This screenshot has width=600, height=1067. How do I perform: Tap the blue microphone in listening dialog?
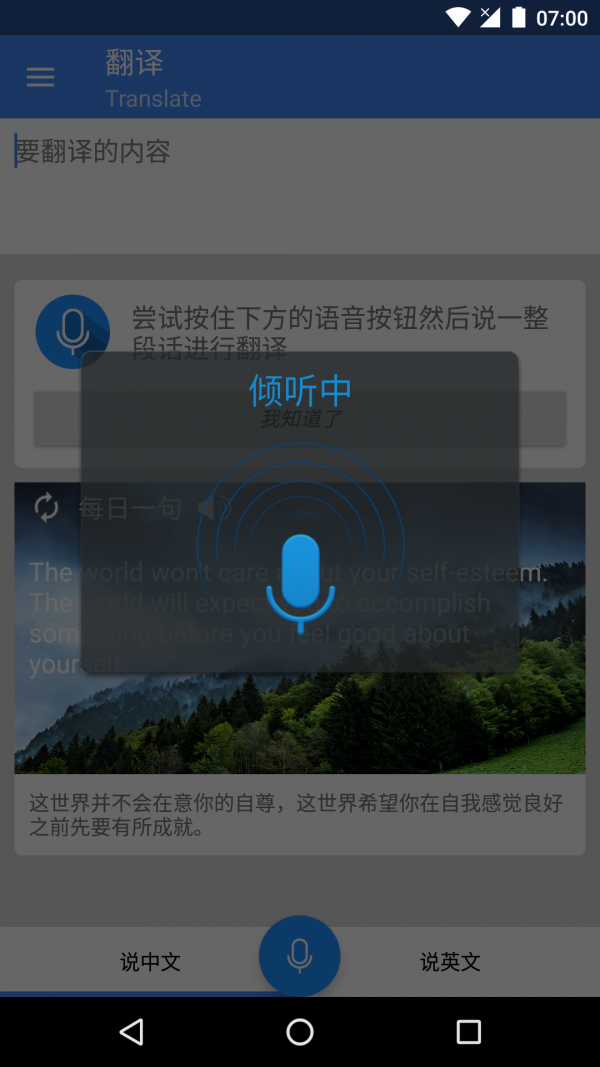click(x=300, y=580)
